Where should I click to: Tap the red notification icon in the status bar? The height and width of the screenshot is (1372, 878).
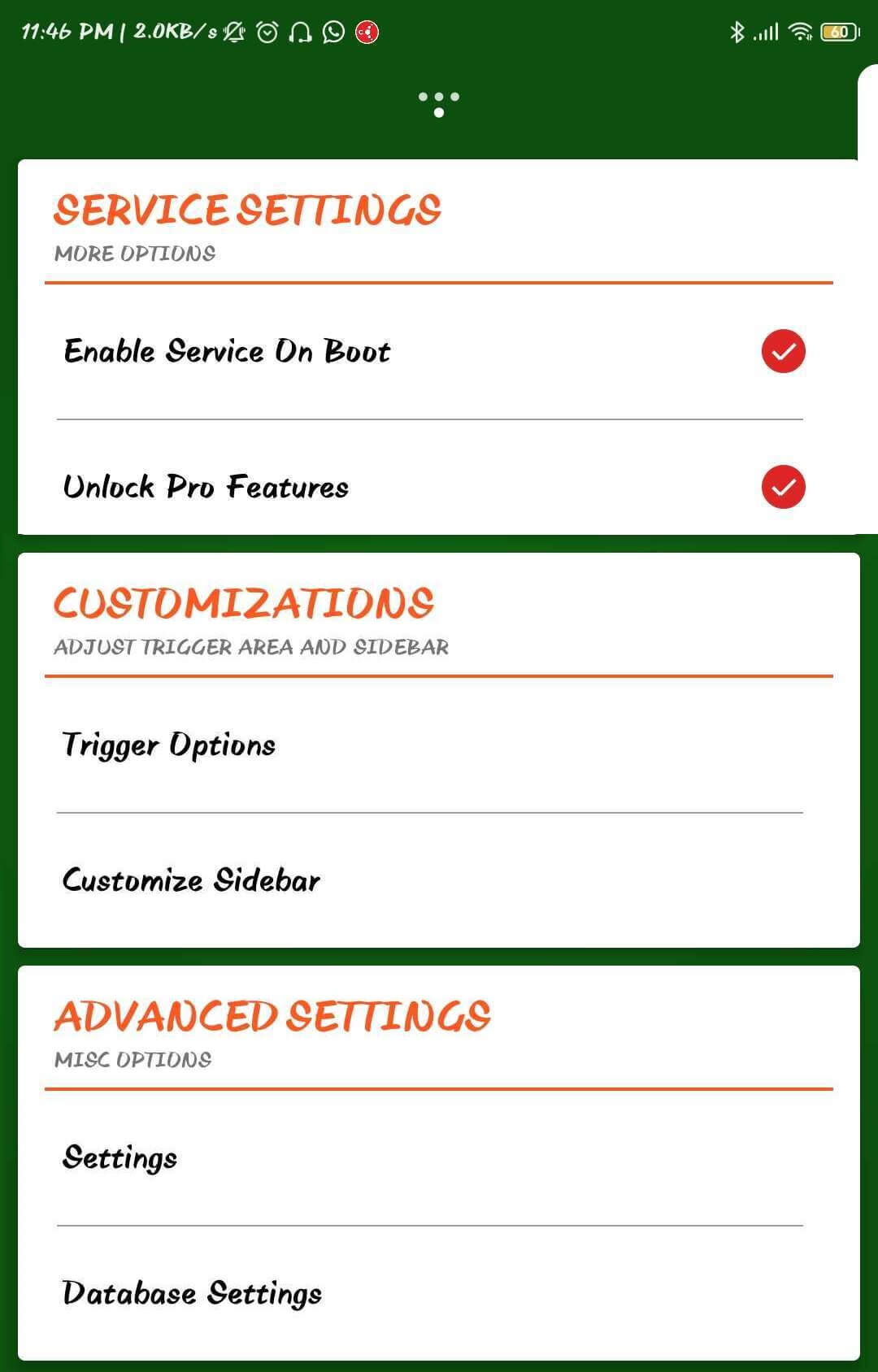click(366, 31)
